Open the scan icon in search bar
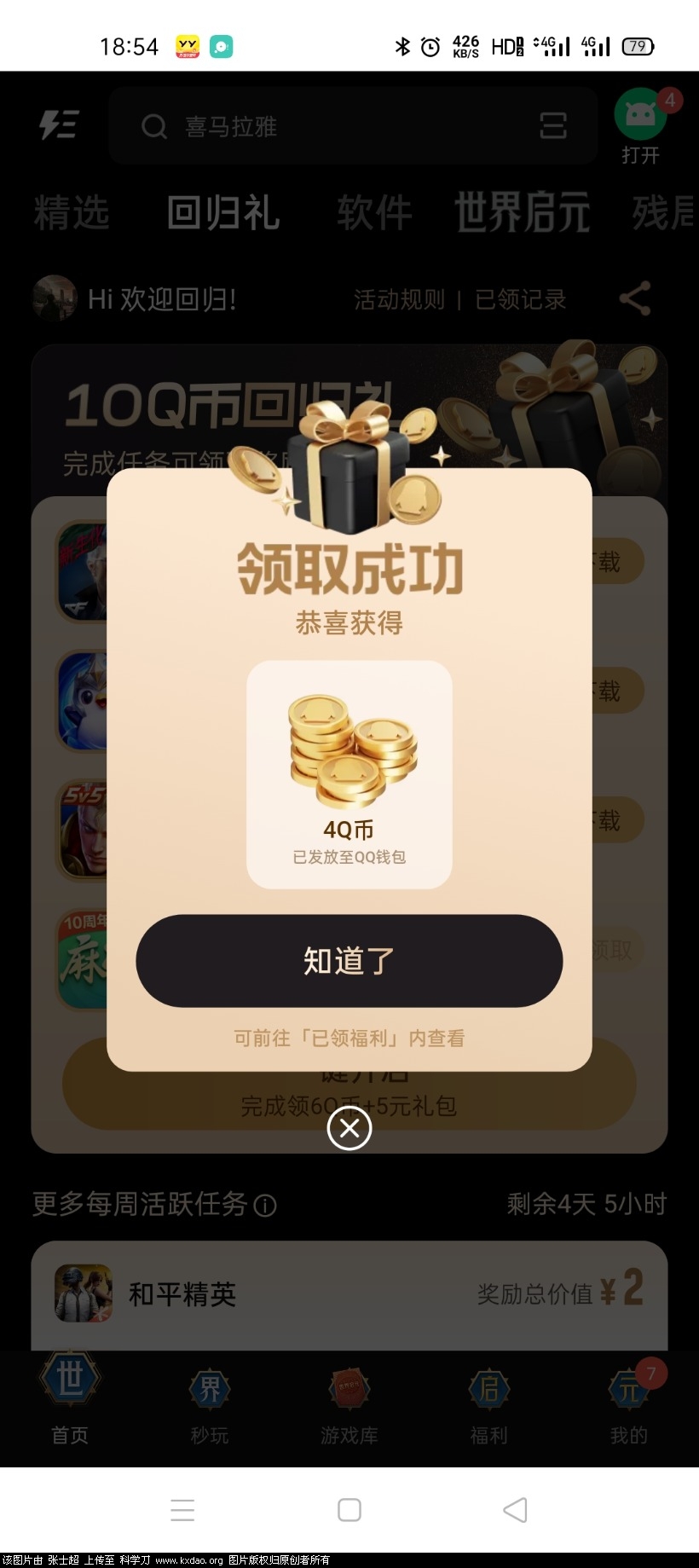Image resolution: width=699 pixels, height=1568 pixels. coord(553,126)
